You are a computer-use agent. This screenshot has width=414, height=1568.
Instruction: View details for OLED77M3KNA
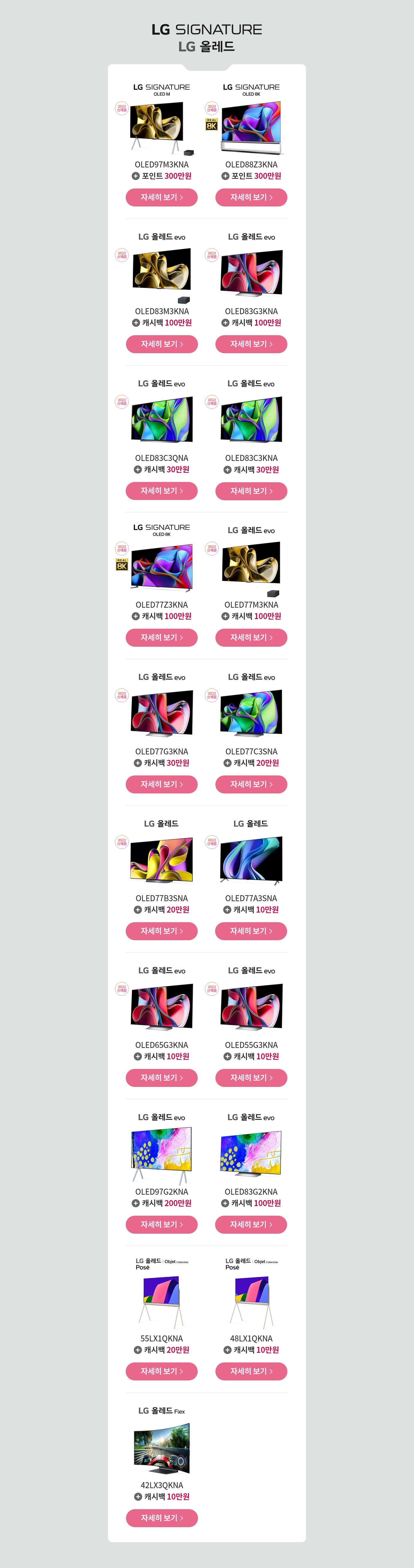(251, 637)
